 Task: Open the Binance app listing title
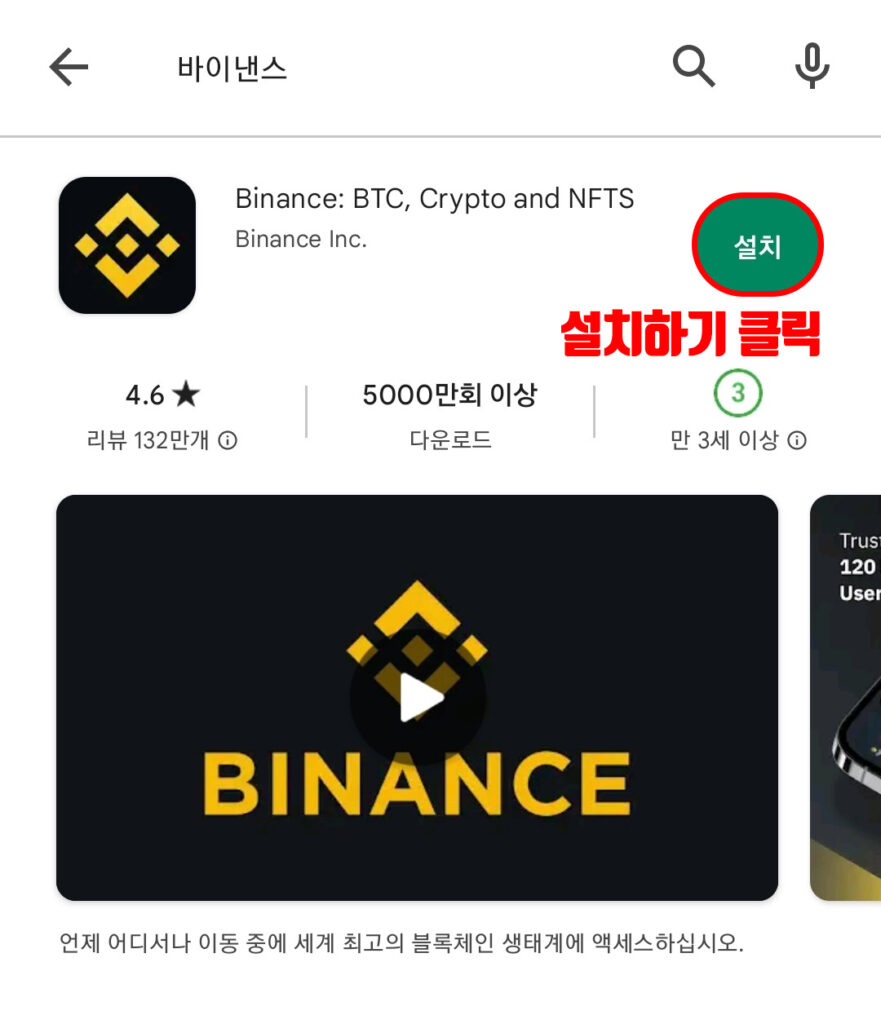point(434,199)
